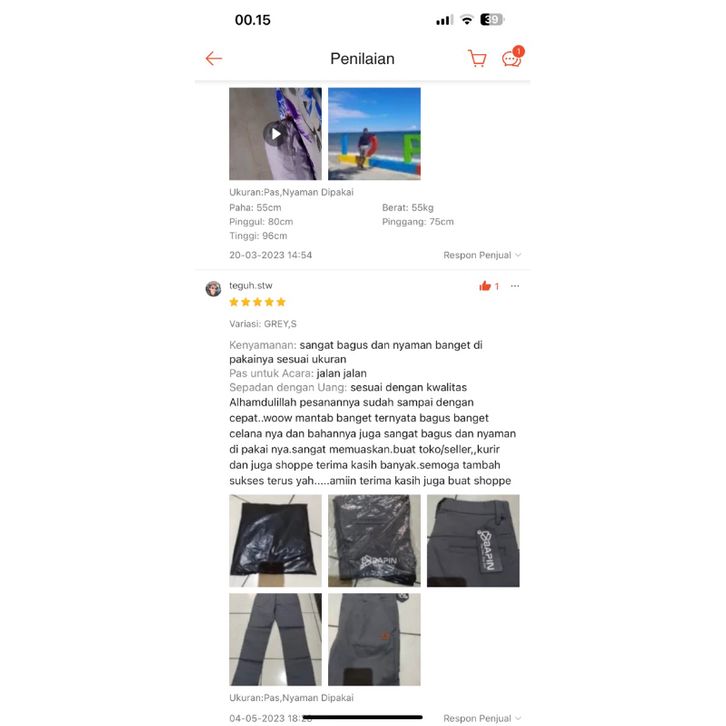Open the chat messages icon
726x726 pixels.
coord(511,59)
